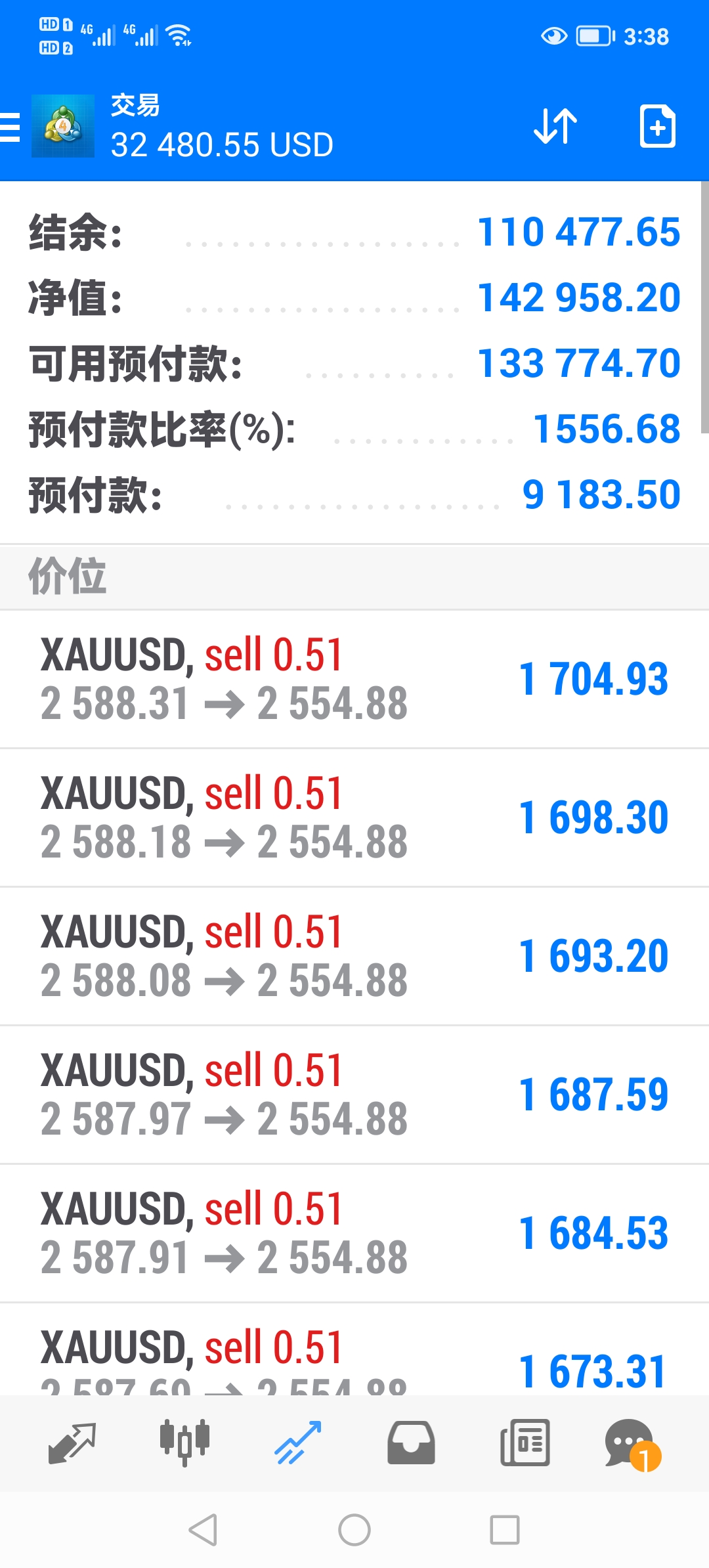Open the News tab

click(525, 1443)
